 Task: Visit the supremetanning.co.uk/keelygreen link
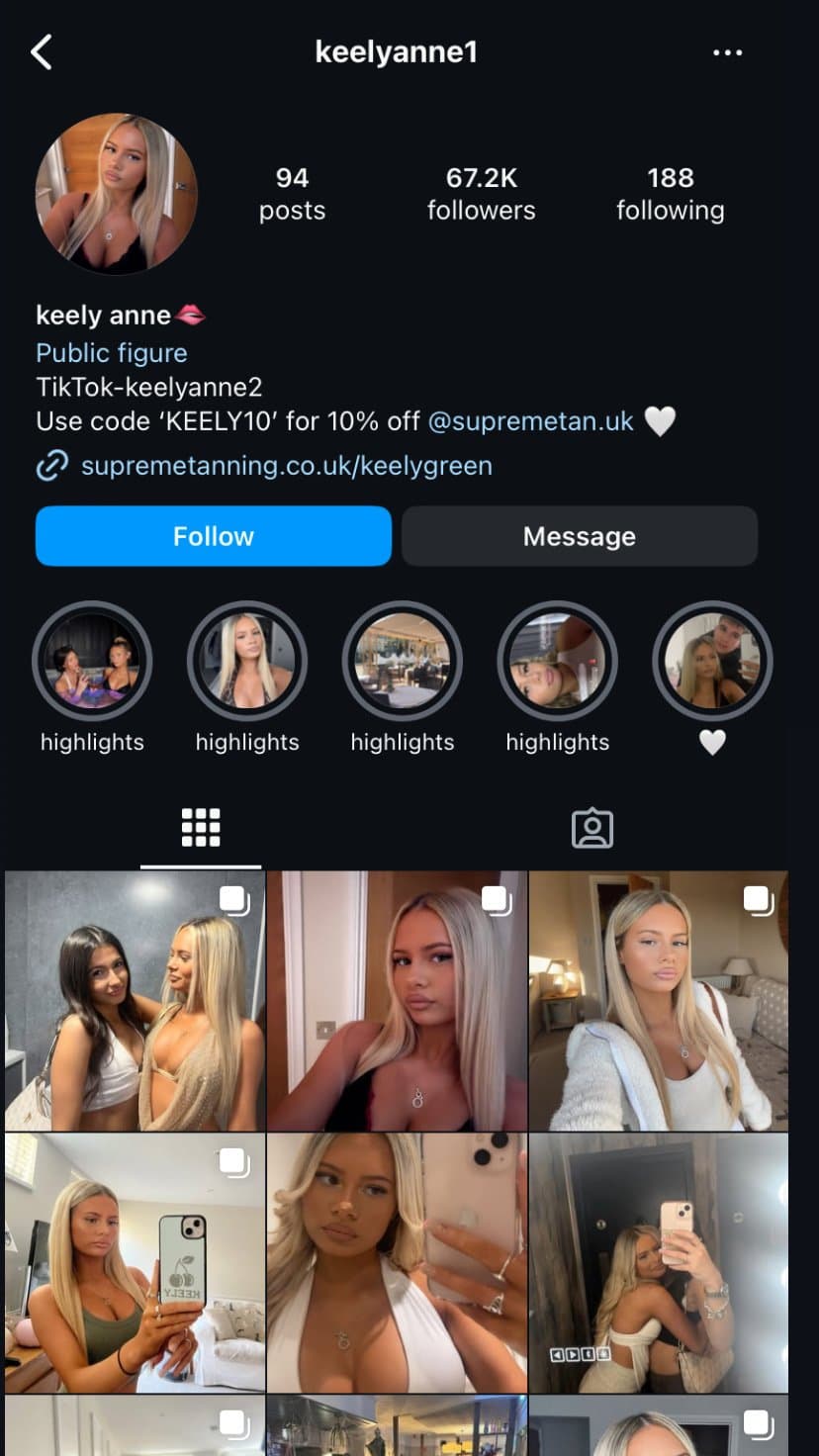point(287,465)
